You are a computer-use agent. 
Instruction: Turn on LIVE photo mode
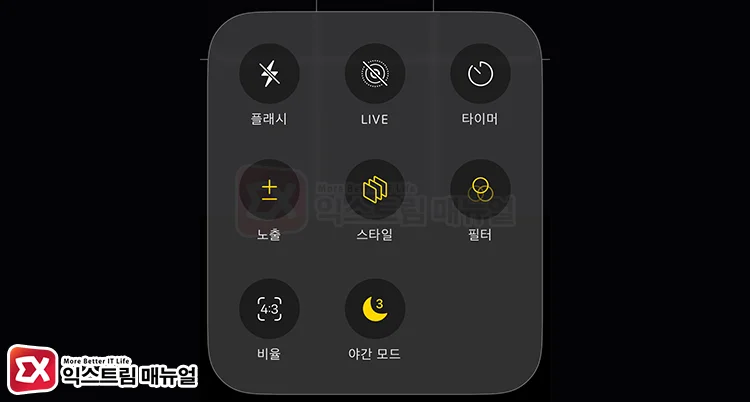coord(375,74)
